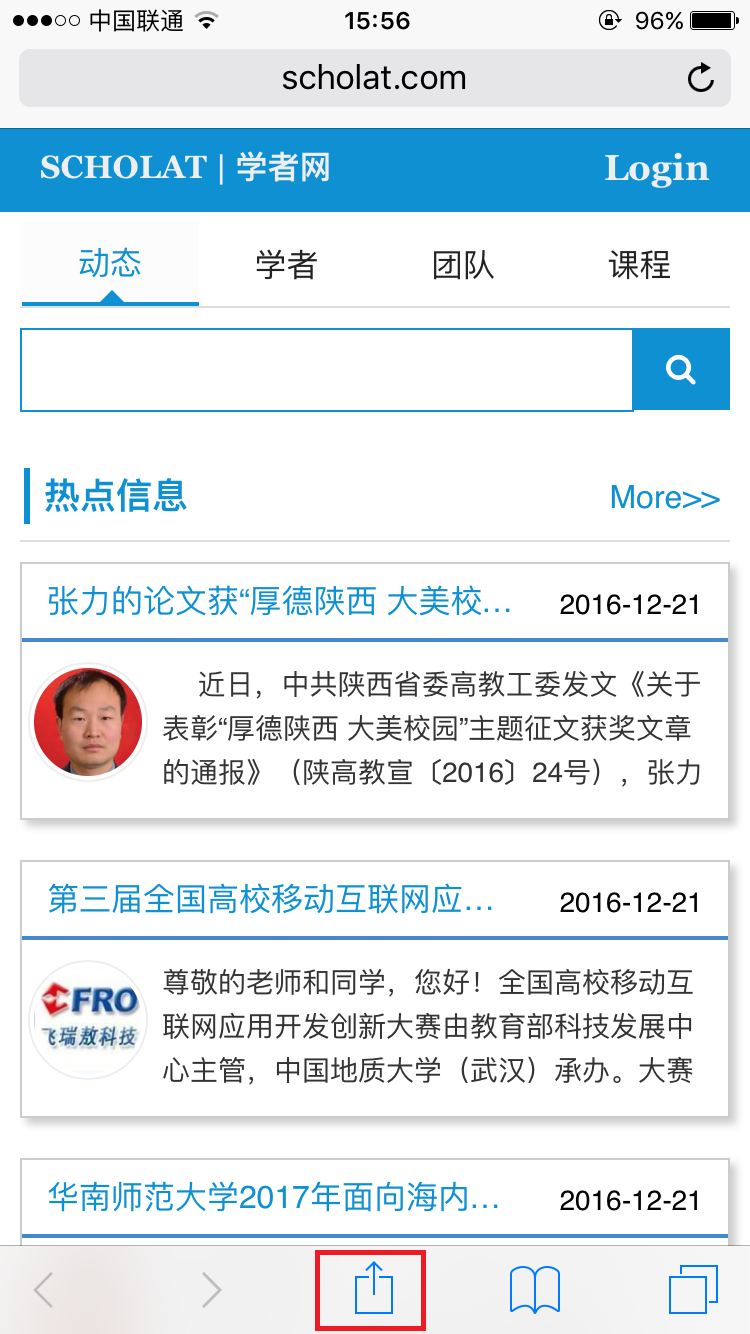The width and height of the screenshot is (750, 1334).
Task: Go to the SCHOLAT 学者网 homepage
Action: (x=185, y=168)
